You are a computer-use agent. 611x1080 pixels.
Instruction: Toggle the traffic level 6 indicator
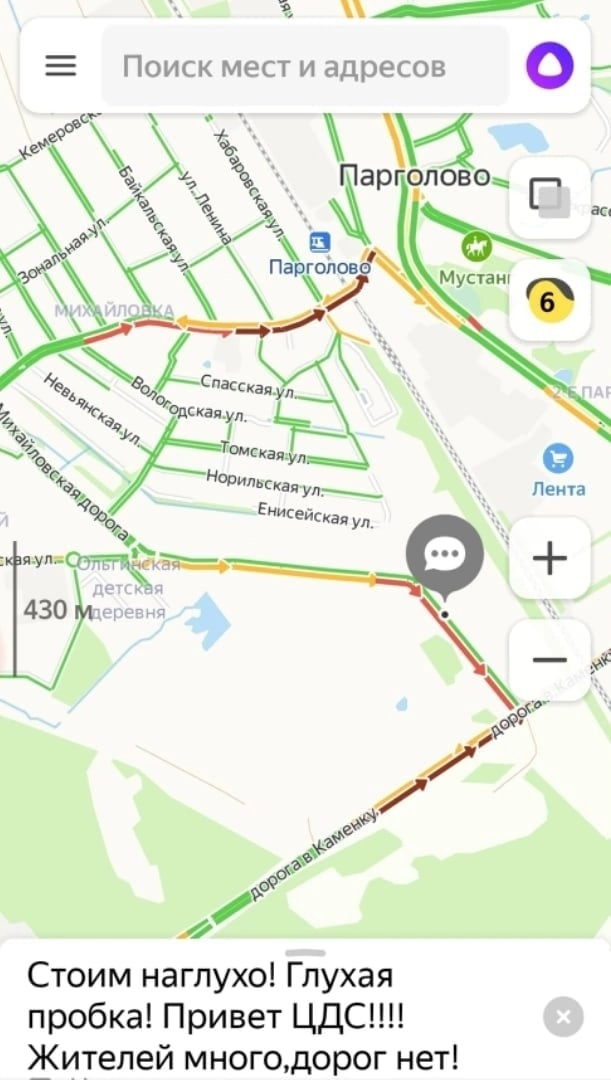pos(549,299)
